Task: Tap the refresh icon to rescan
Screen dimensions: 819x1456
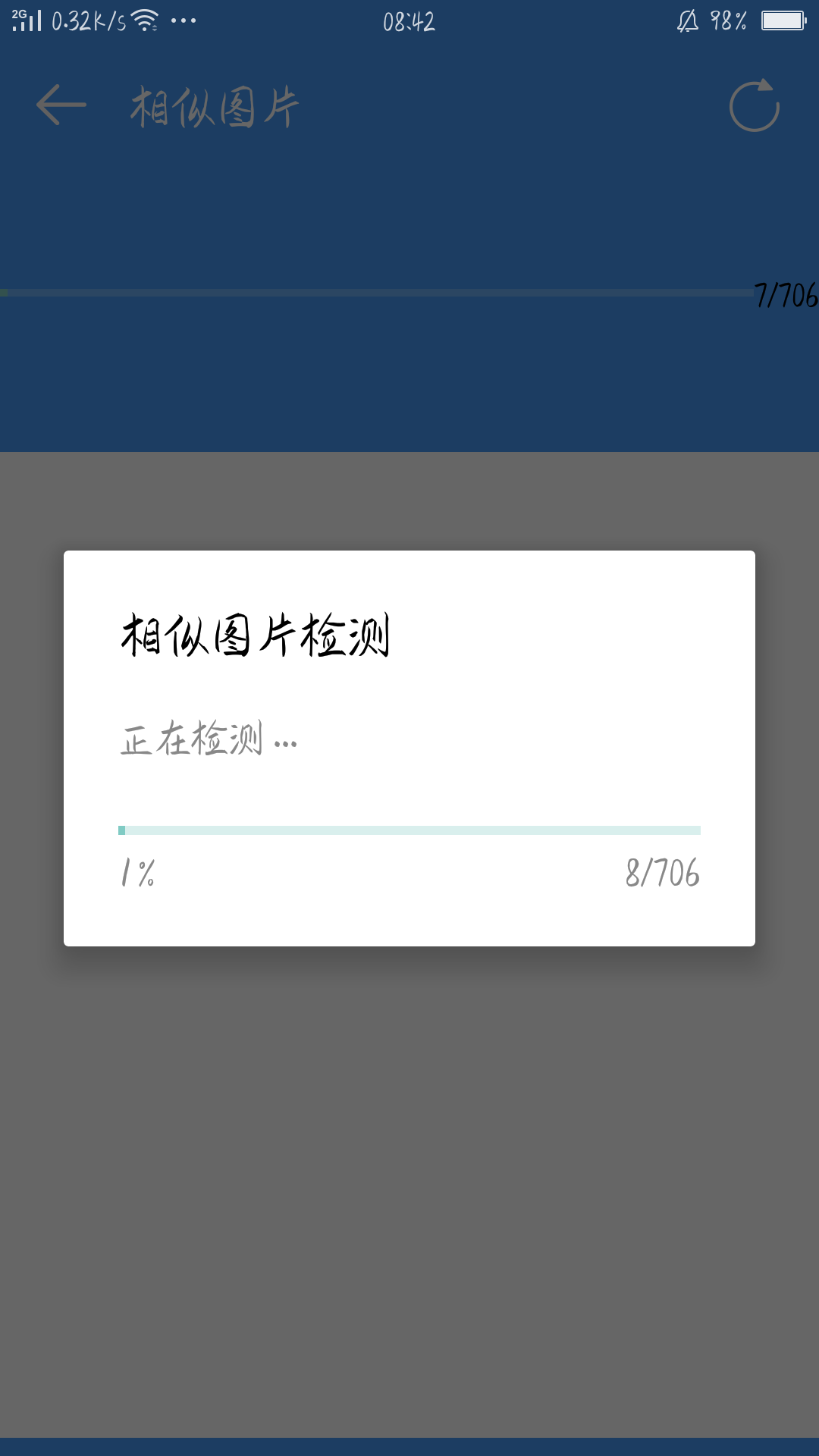Action: point(754,106)
